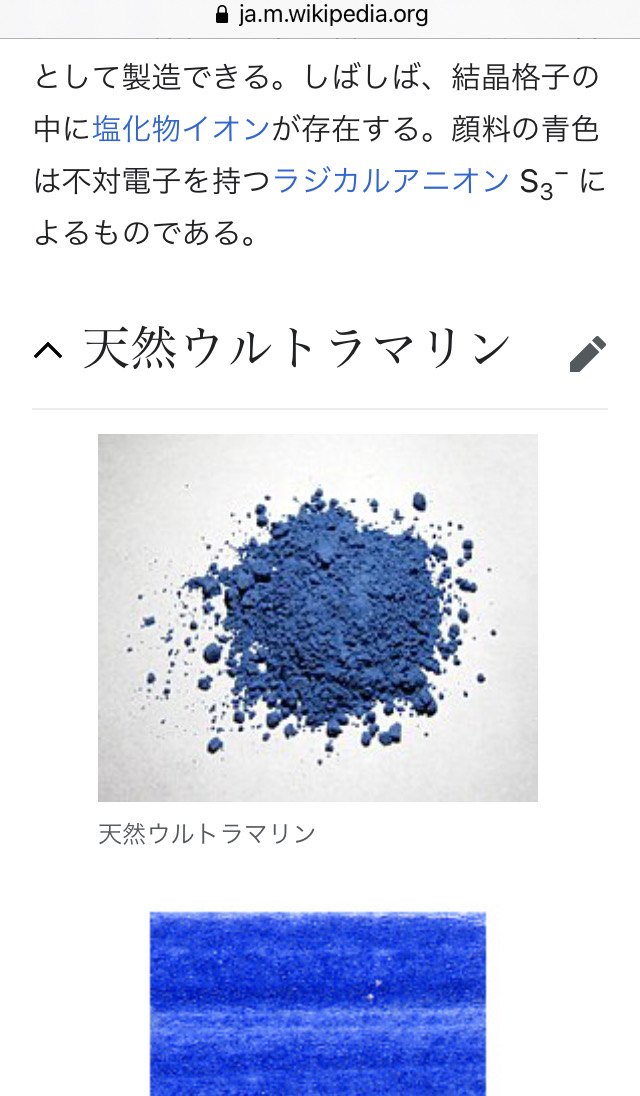Open the blue painted swatch image

pyautogui.click(x=318, y=1004)
